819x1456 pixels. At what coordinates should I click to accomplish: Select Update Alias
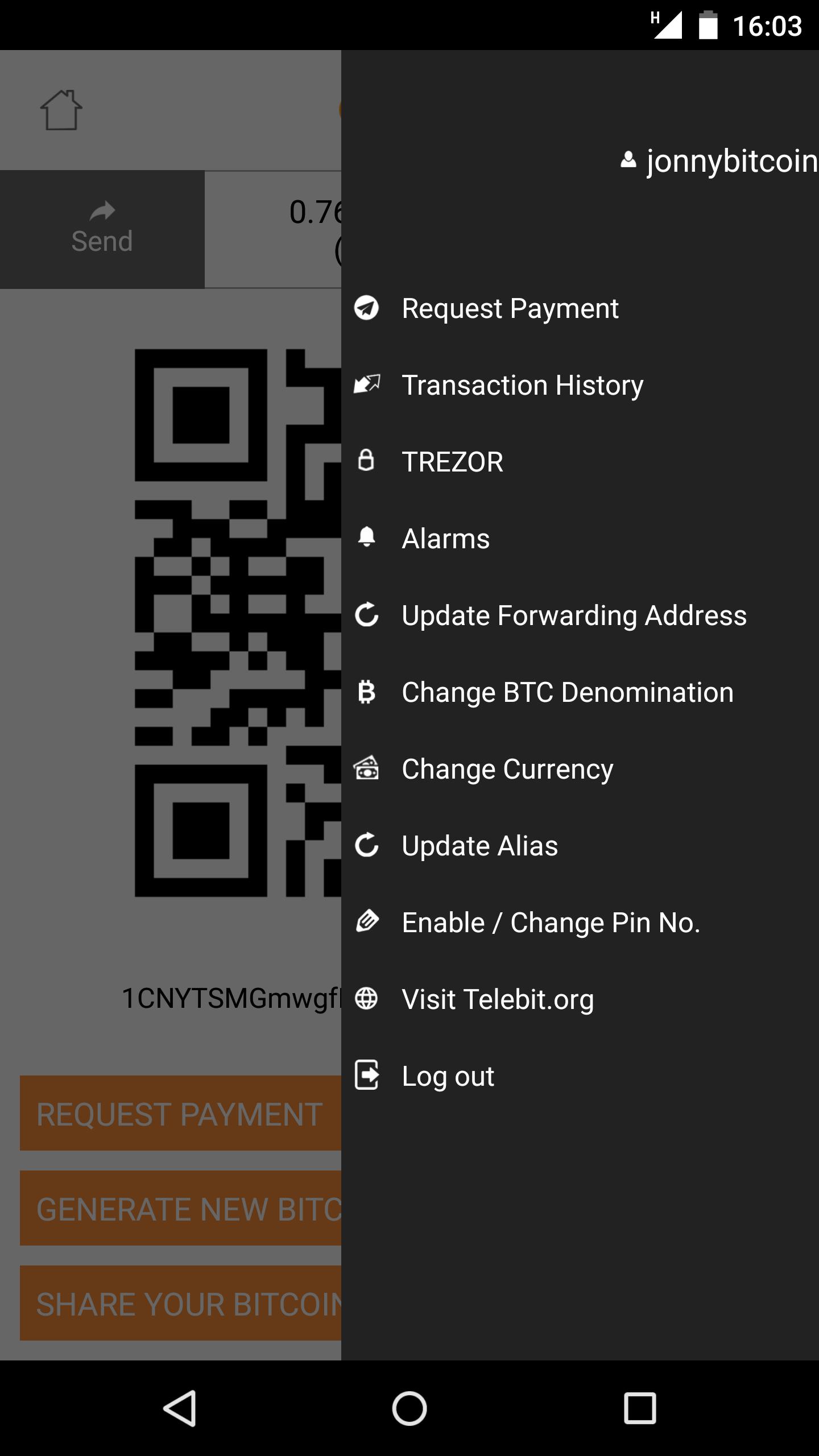coord(479,846)
